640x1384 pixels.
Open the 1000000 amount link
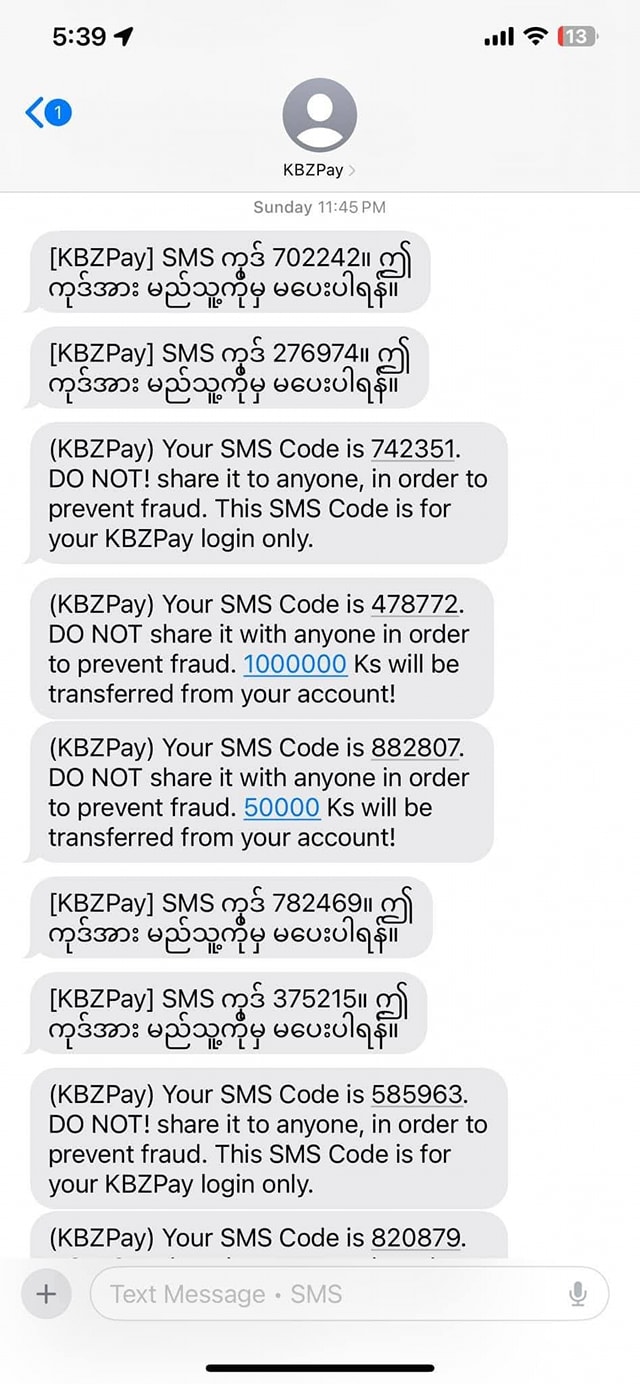(x=295, y=664)
